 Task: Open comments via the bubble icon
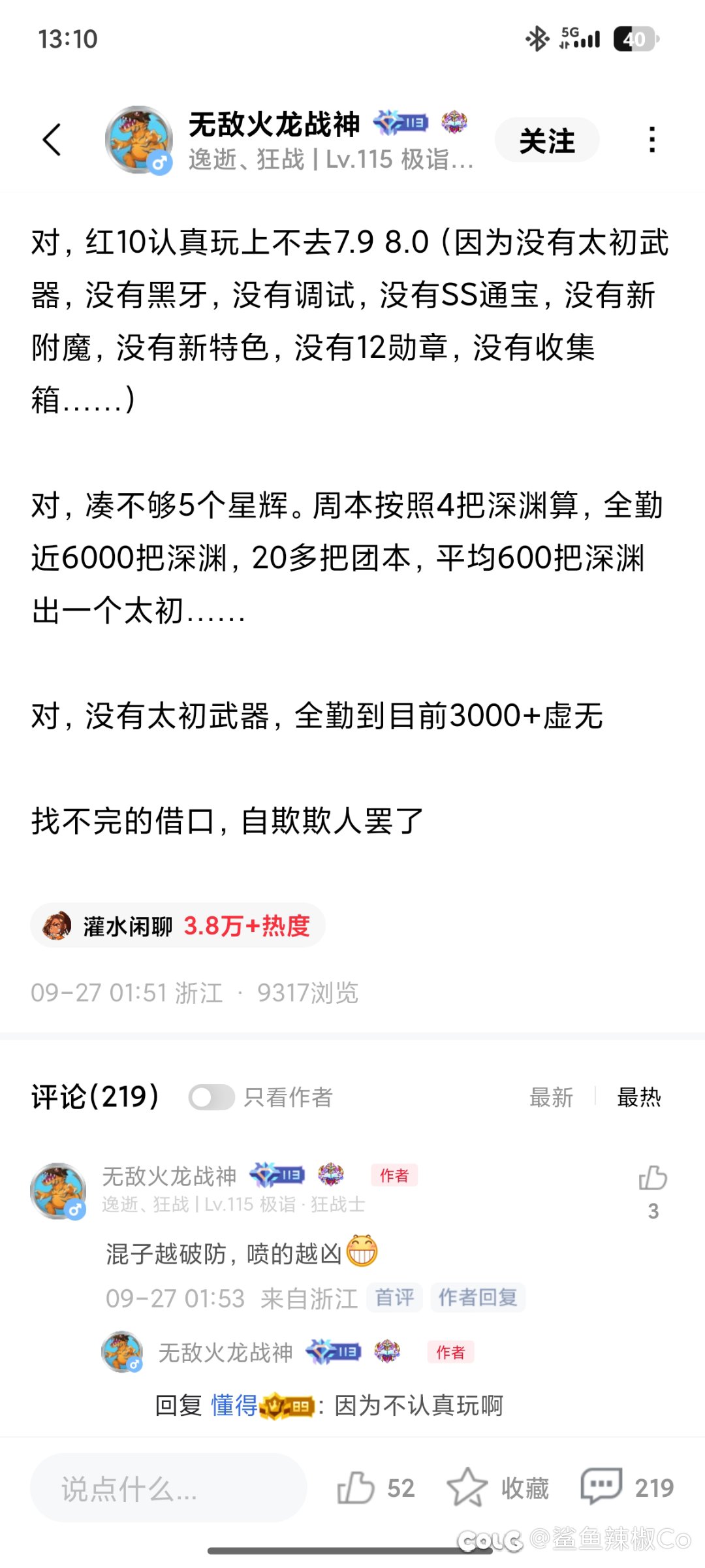point(601,1487)
